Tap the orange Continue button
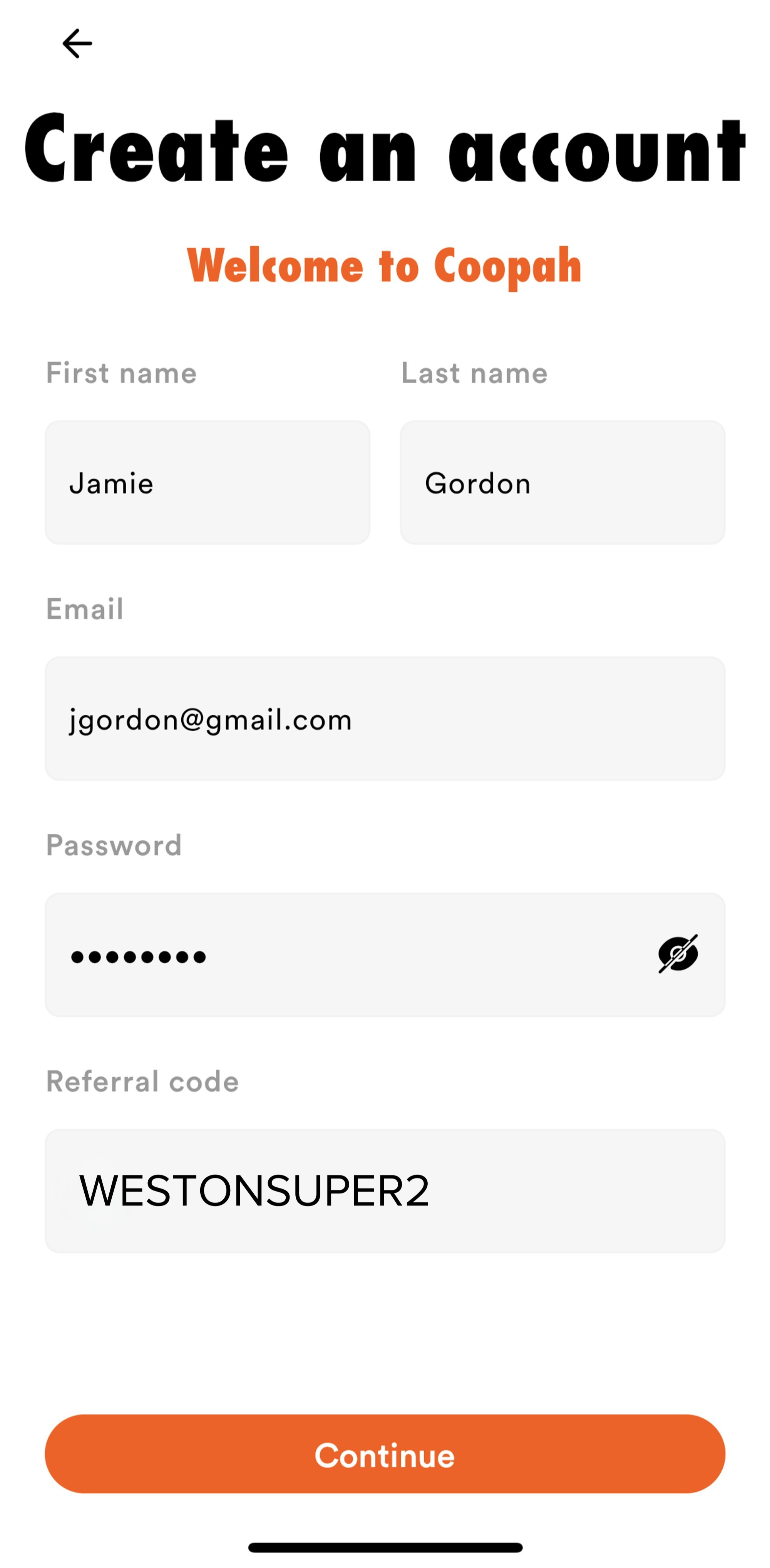Screen dimensions: 770x1568 pyautogui.click(x=385, y=1454)
